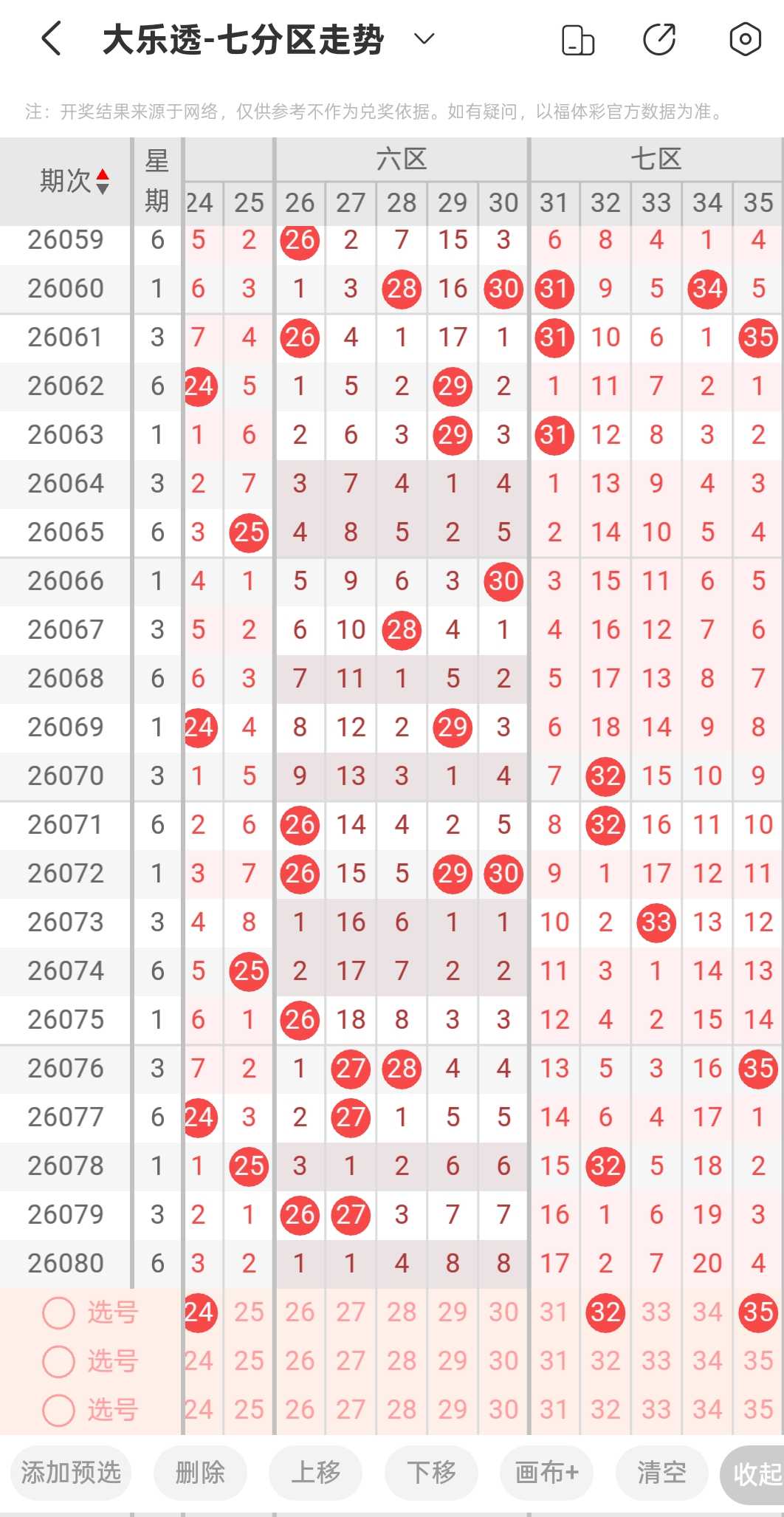The image size is (784, 1517).
Task: Tap 添加预选 button
Action: coord(71,1473)
